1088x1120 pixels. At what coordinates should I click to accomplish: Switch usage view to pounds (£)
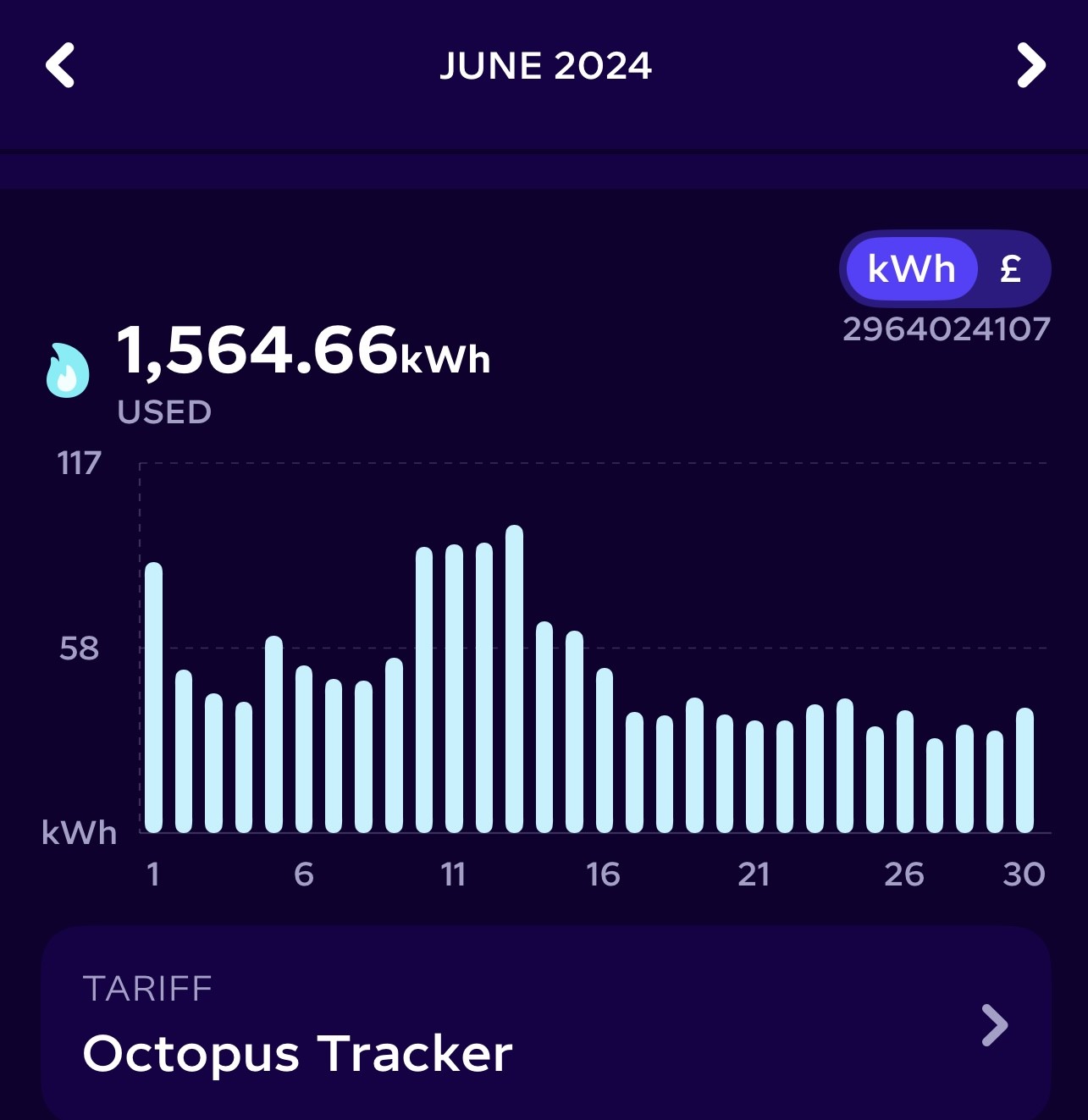[1010, 269]
